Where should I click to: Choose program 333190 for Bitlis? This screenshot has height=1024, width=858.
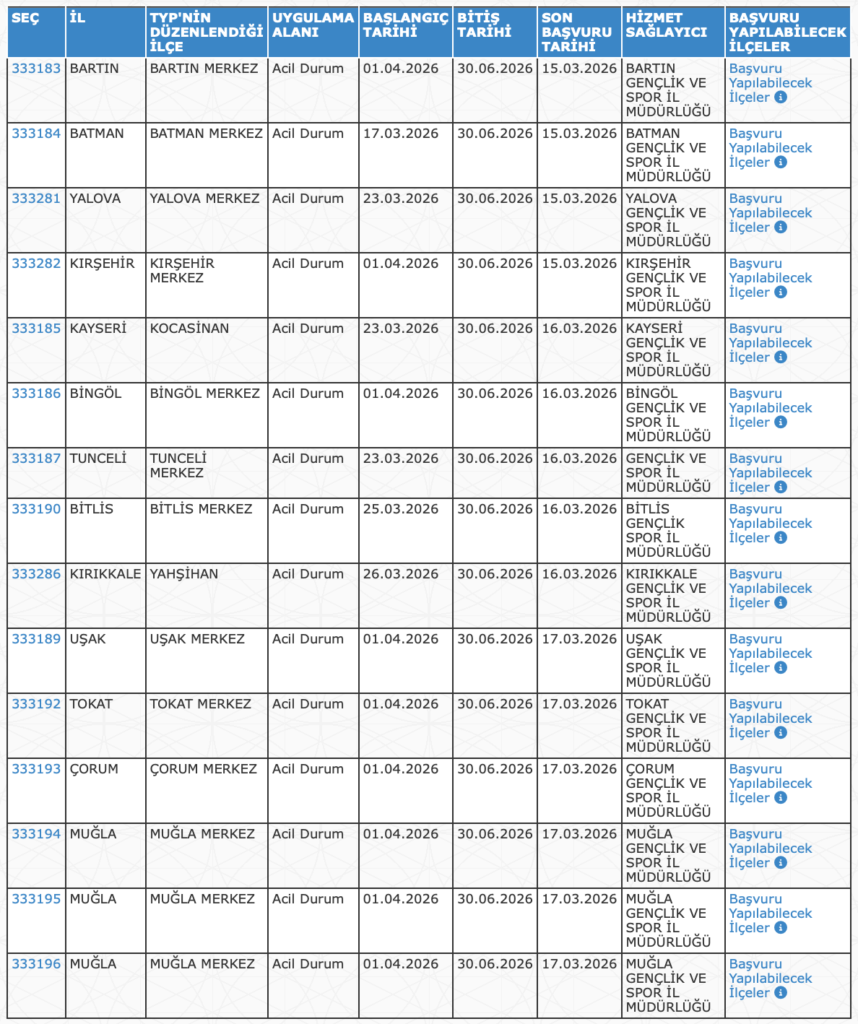tap(36, 510)
